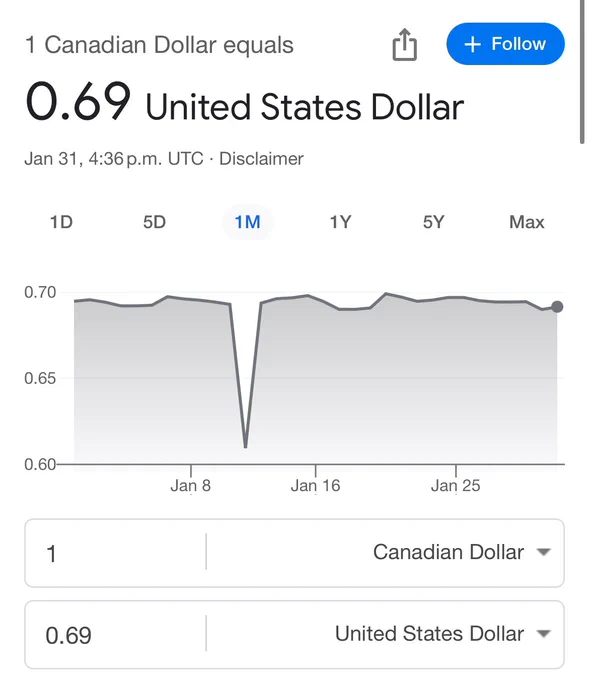The width and height of the screenshot is (589, 680).
Task: View the Max time range
Action: (x=527, y=222)
